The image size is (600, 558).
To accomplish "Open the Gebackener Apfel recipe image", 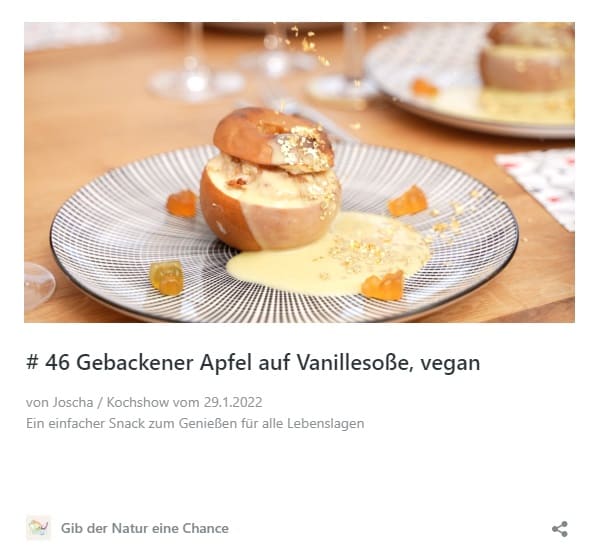I will click(299, 172).
